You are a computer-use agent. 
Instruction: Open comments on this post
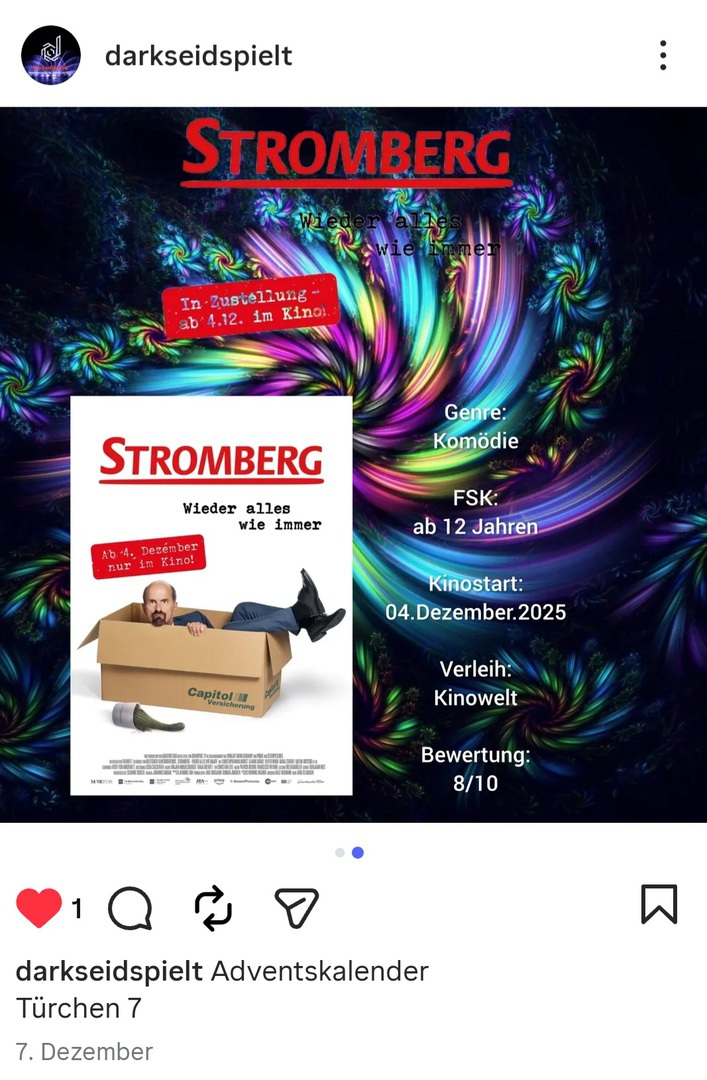[x=130, y=908]
